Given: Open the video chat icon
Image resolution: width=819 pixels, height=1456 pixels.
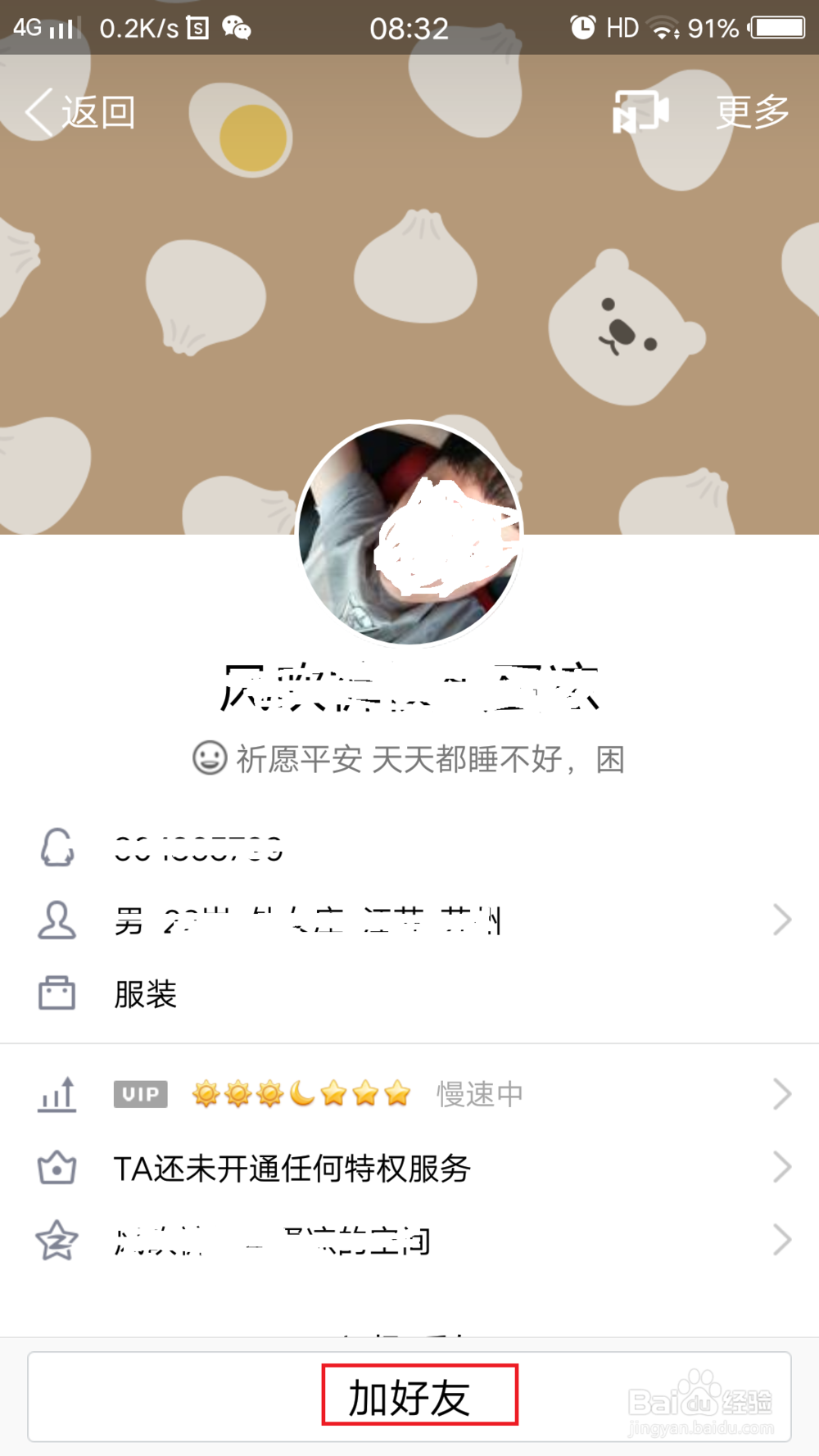Looking at the screenshot, I should point(641,112).
